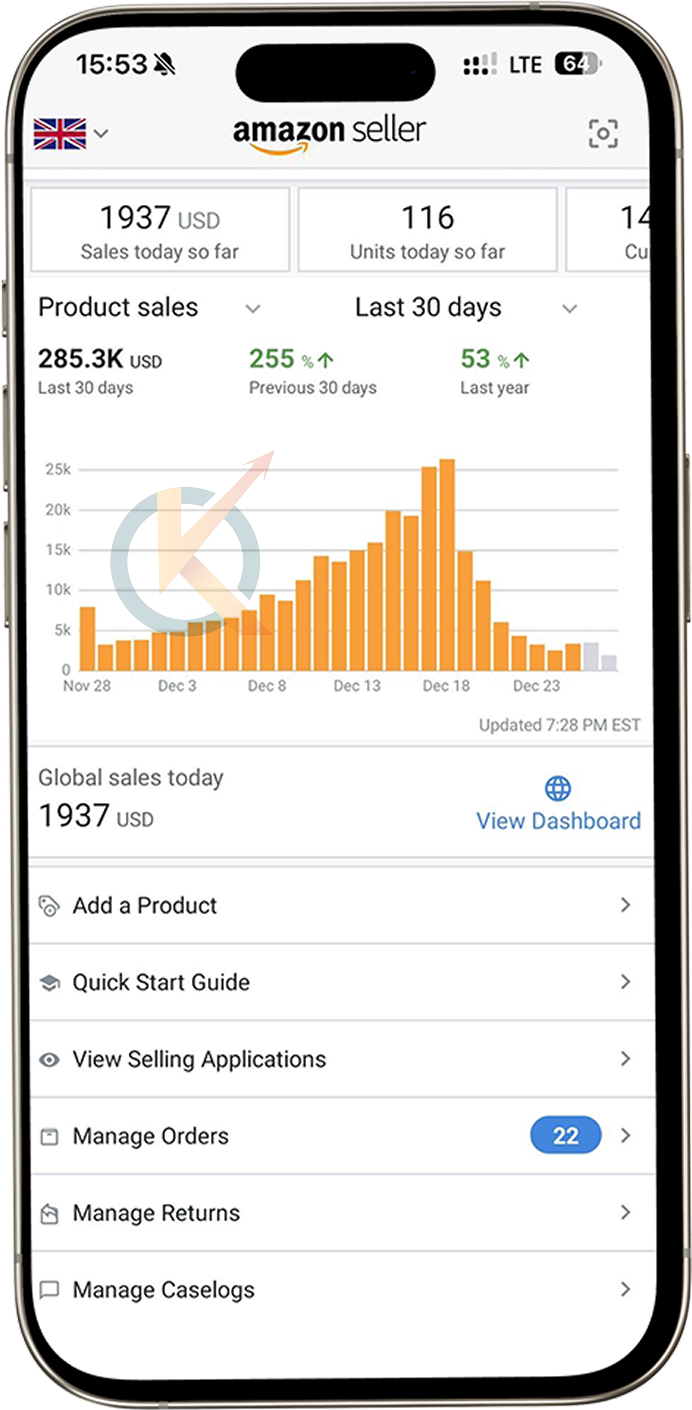Viewport: 692px width, 1410px height.
Task: Open Manage Caselogs
Action: coord(335,1290)
